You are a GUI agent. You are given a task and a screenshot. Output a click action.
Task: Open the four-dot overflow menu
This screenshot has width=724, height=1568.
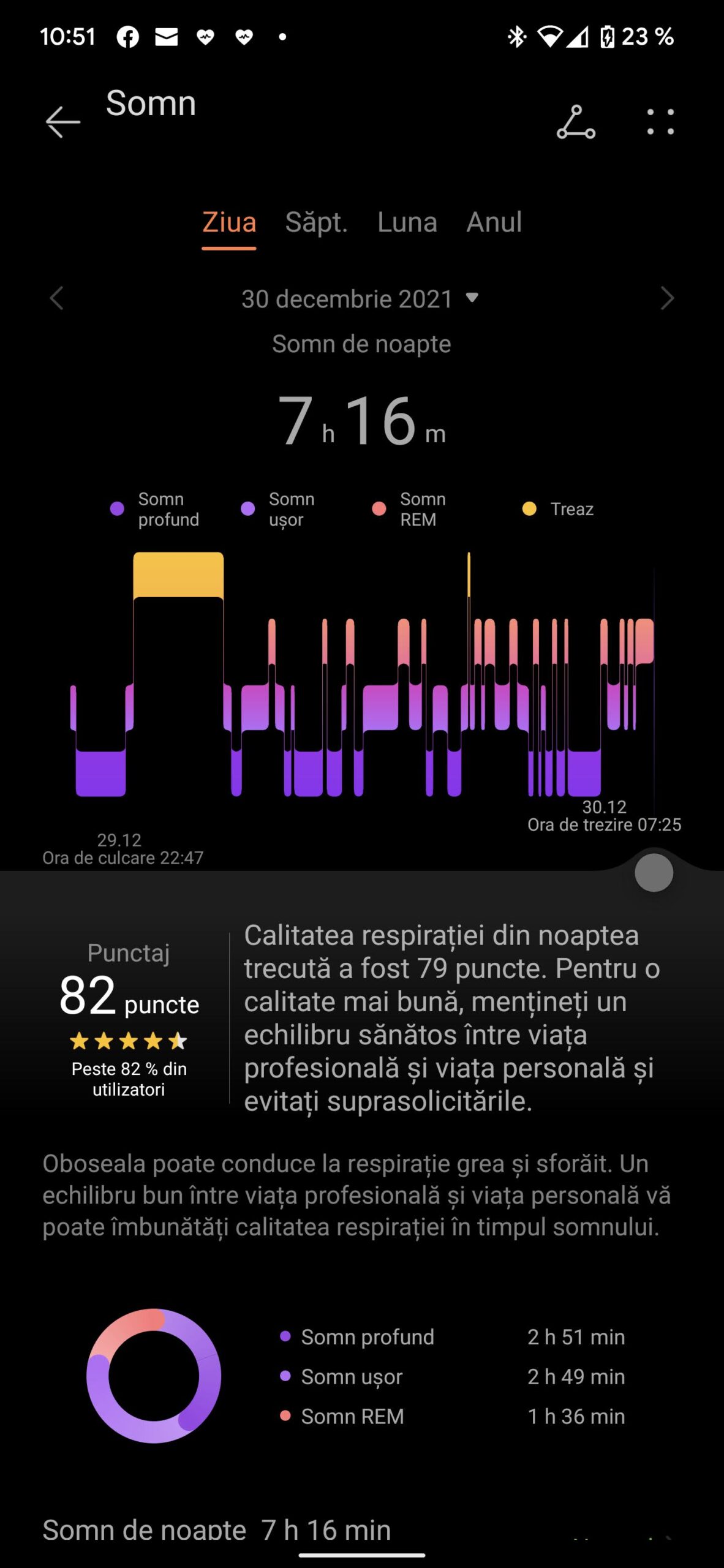[660, 121]
